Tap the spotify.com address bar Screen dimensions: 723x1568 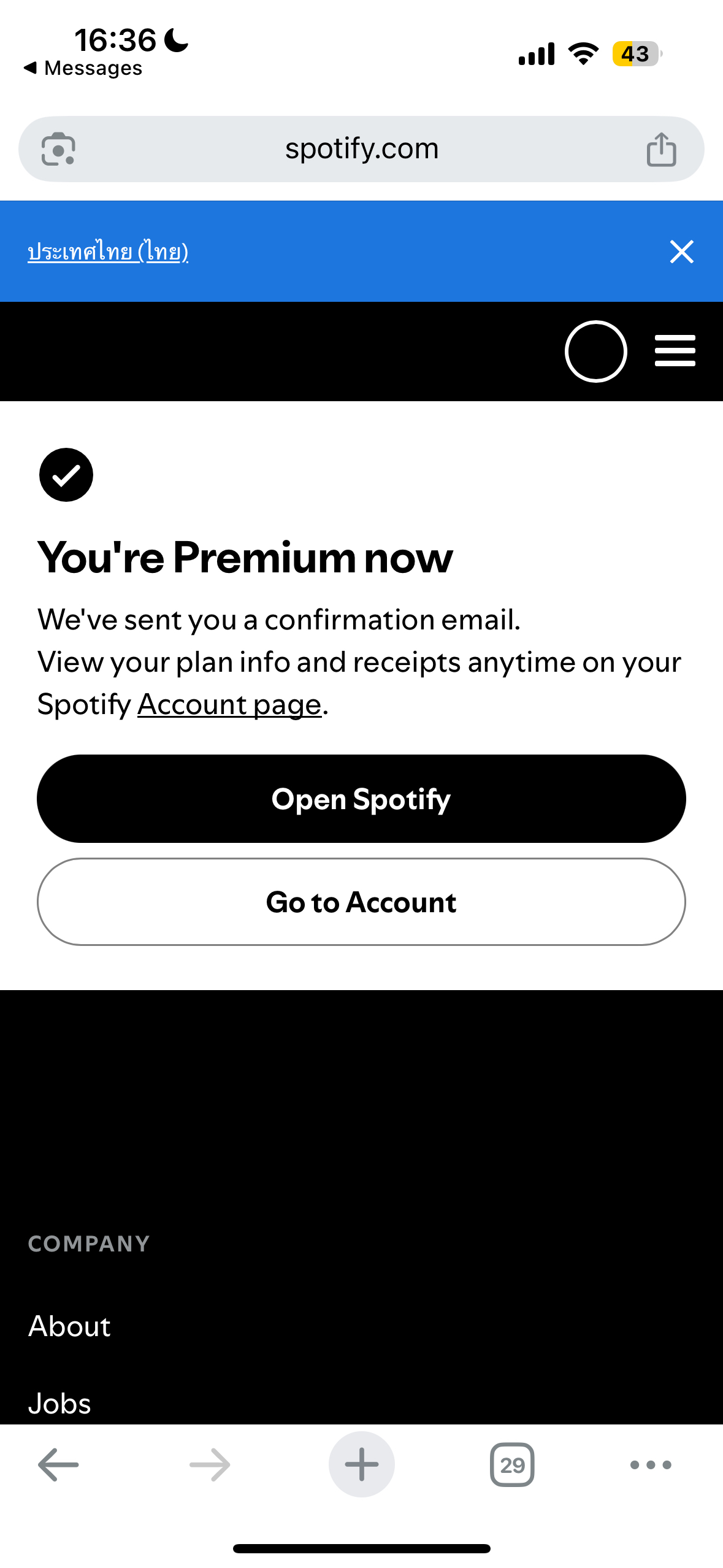361,149
